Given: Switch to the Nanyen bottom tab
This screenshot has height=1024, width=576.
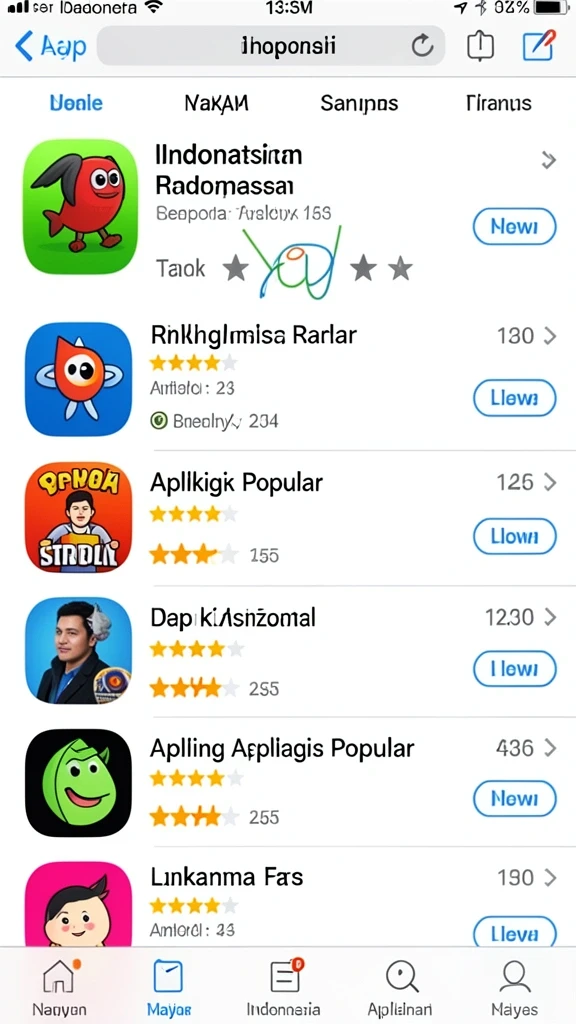Looking at the screenshot, I should click(x=59, y=987).
